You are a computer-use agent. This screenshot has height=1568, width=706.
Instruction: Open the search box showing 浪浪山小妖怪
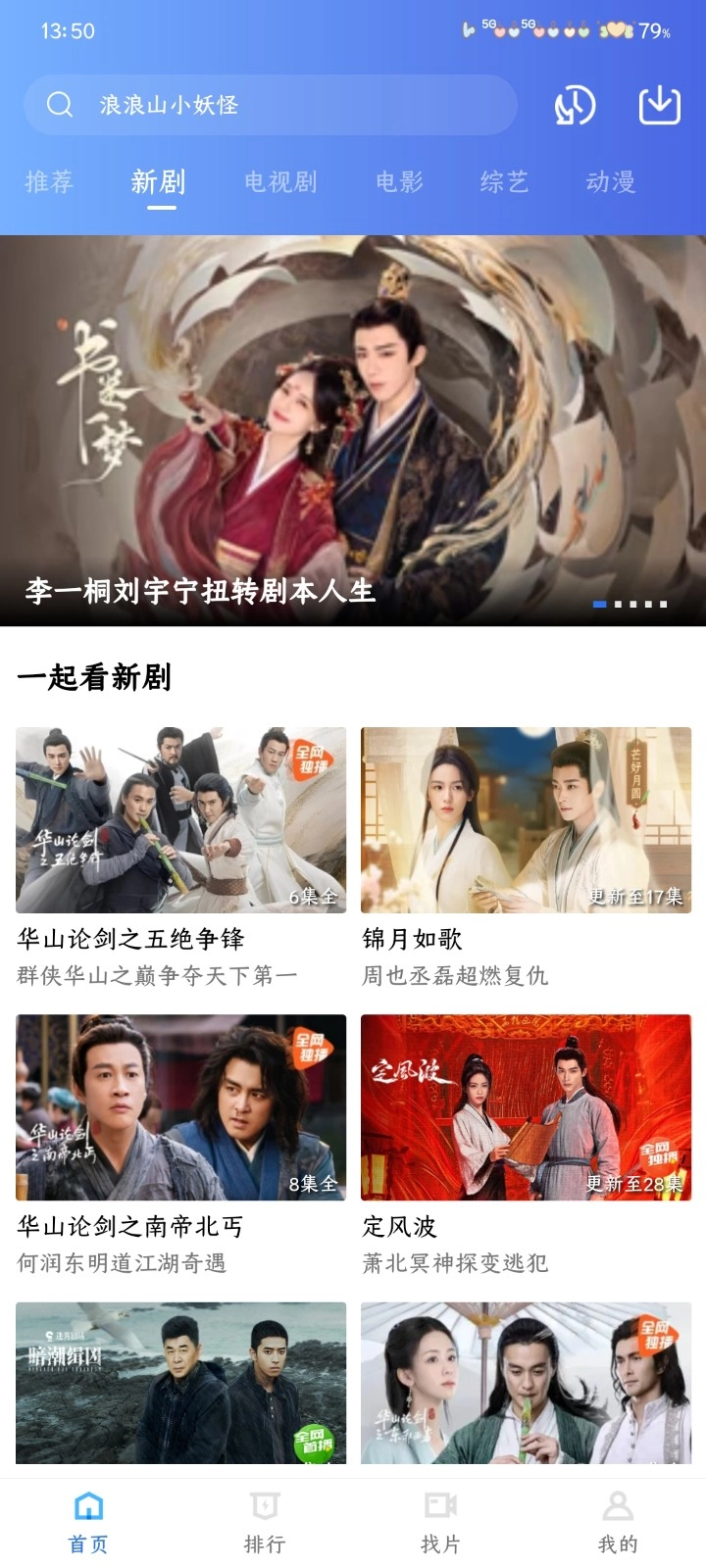(x=270, y=105)
